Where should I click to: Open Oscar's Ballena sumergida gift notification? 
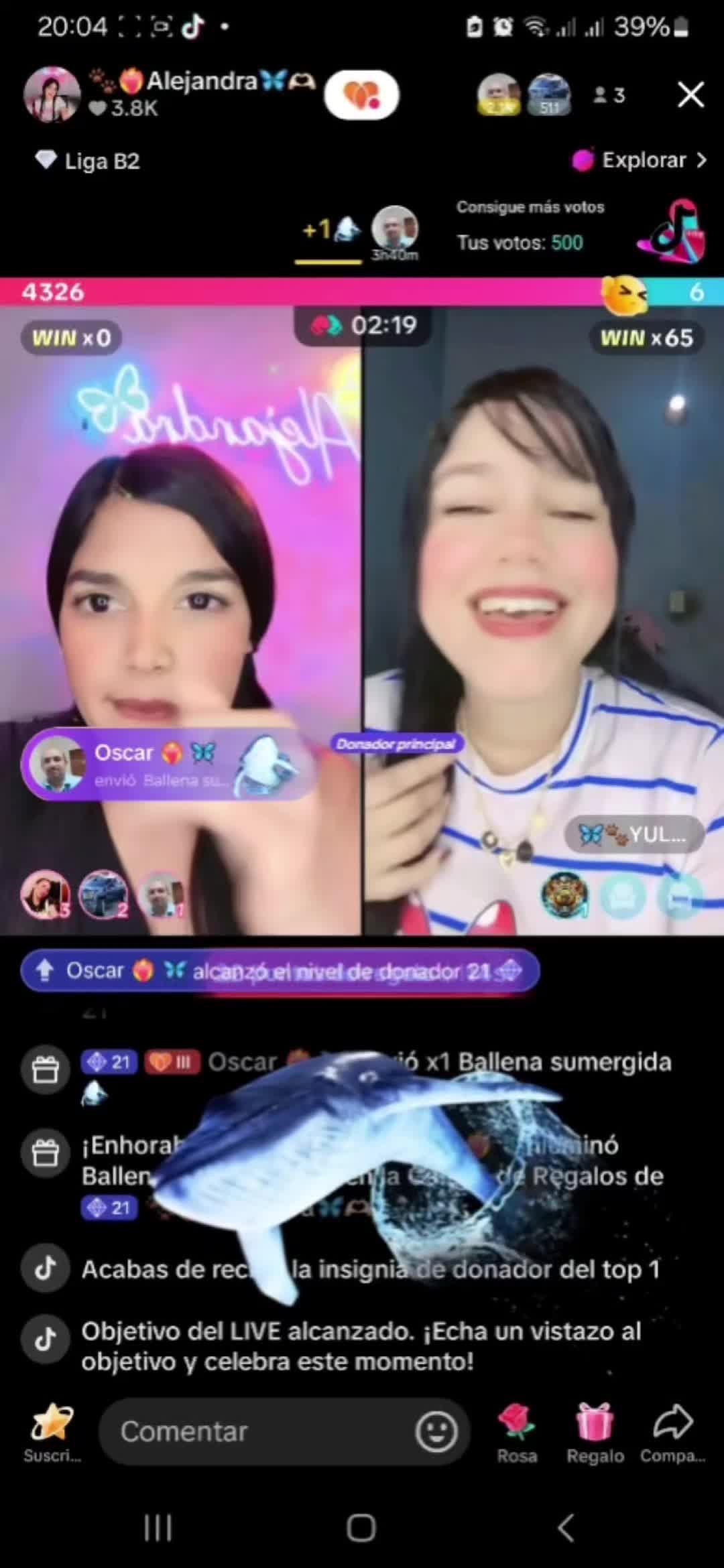tap(168, 765)
